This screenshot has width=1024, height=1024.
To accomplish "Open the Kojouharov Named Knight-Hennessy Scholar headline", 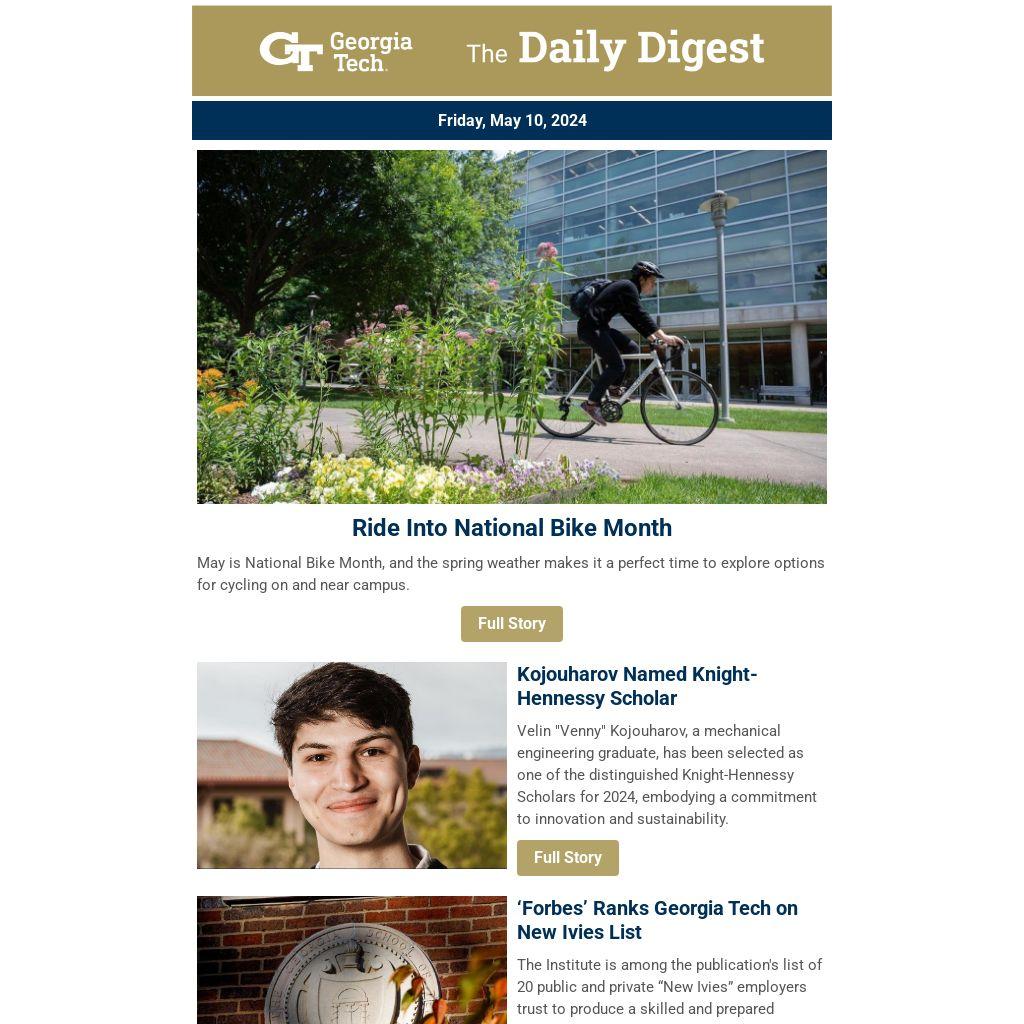I will coord(637,686).
